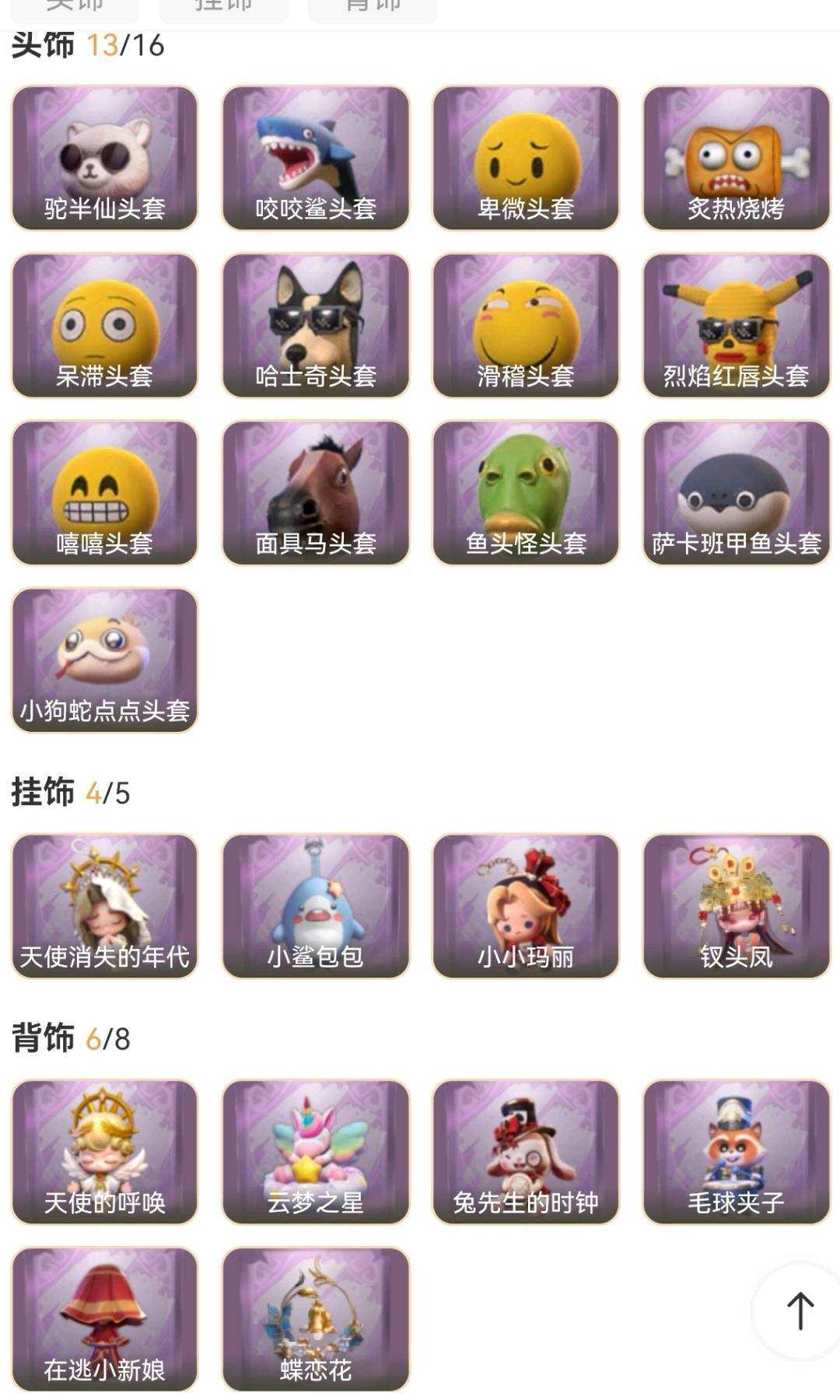Open the 驼半仙头套 item

coord(105,158)
